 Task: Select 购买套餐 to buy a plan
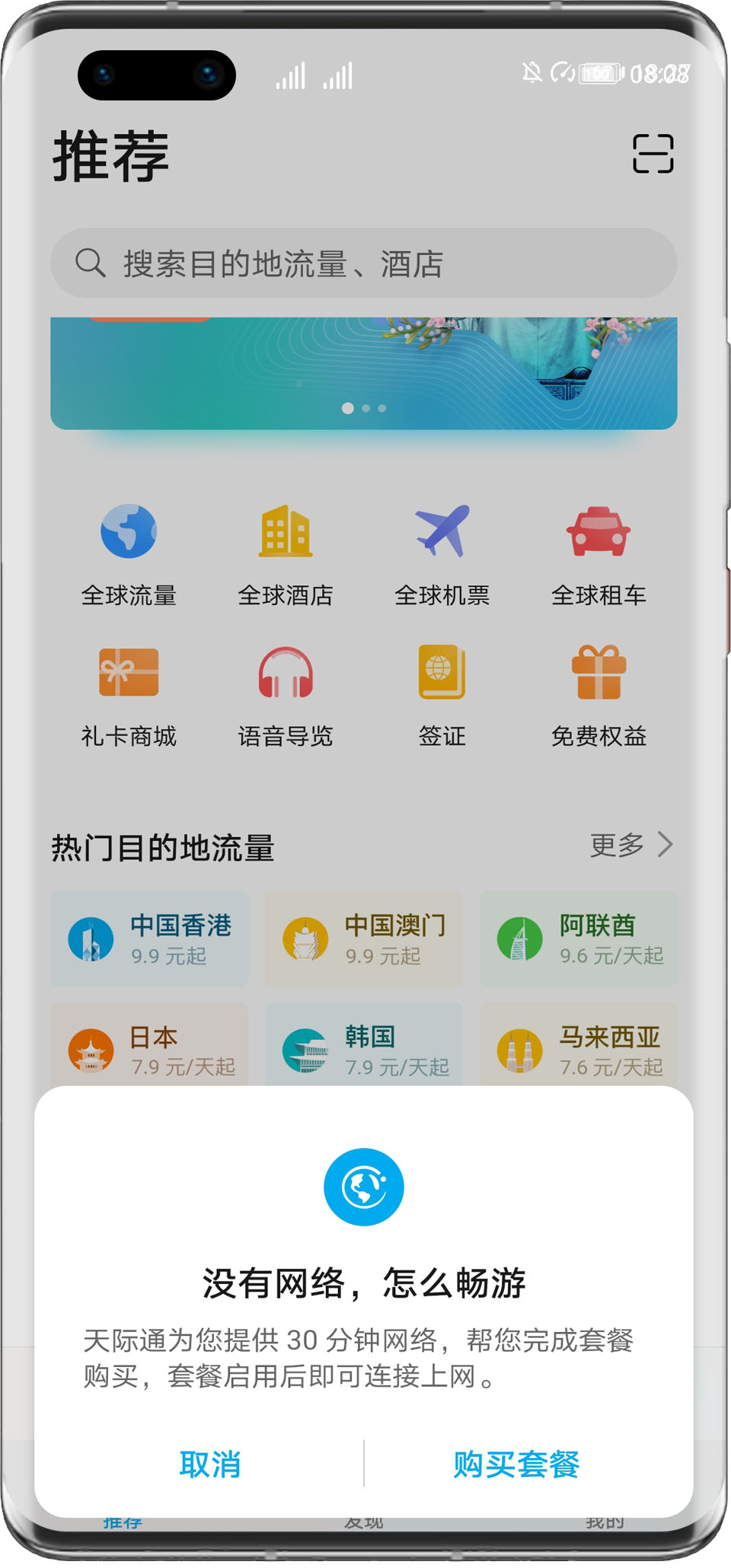pyautogui.click(x=516, y=1464)
